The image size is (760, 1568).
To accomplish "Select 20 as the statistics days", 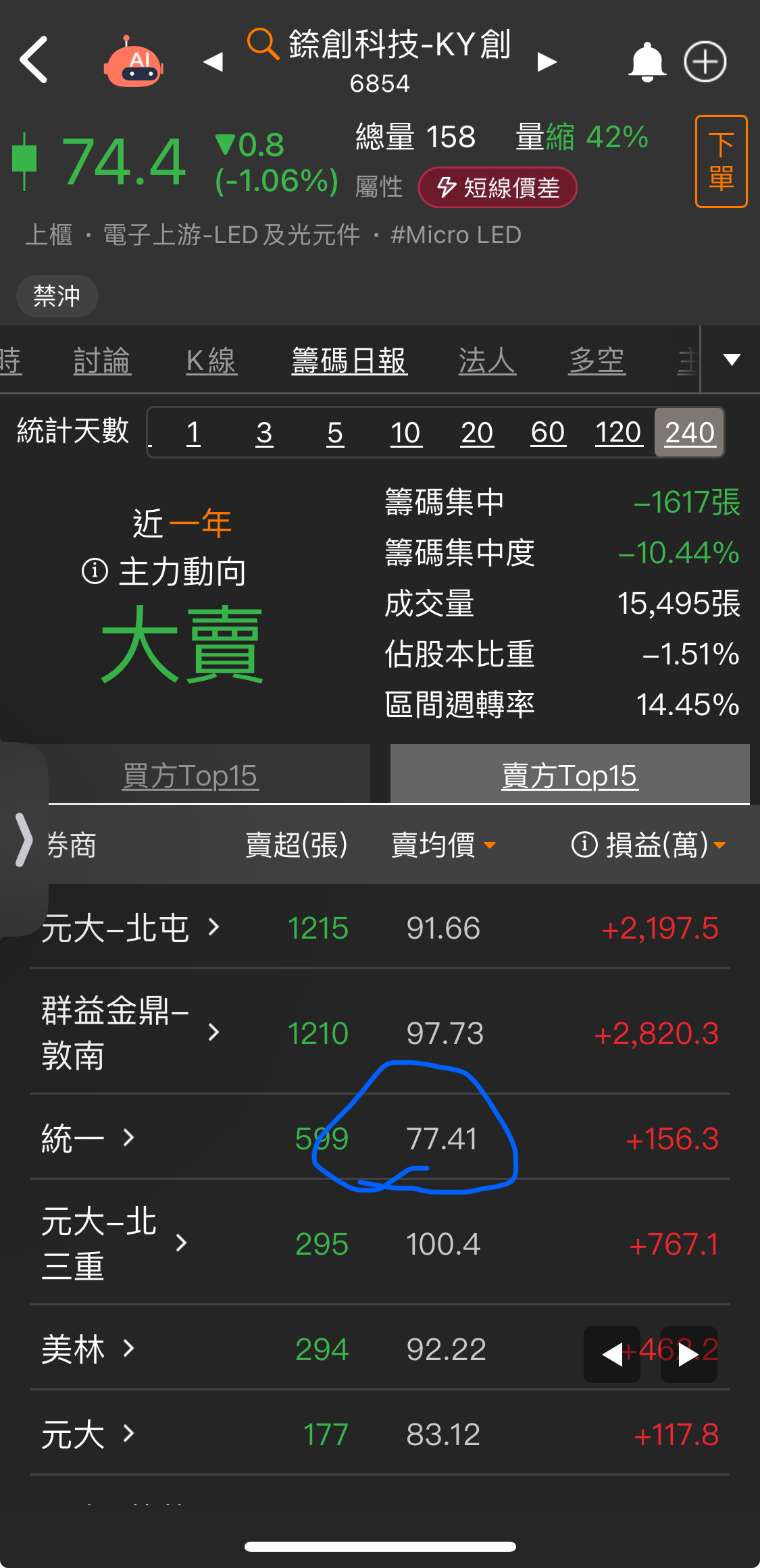I will [x=477, y=432].
